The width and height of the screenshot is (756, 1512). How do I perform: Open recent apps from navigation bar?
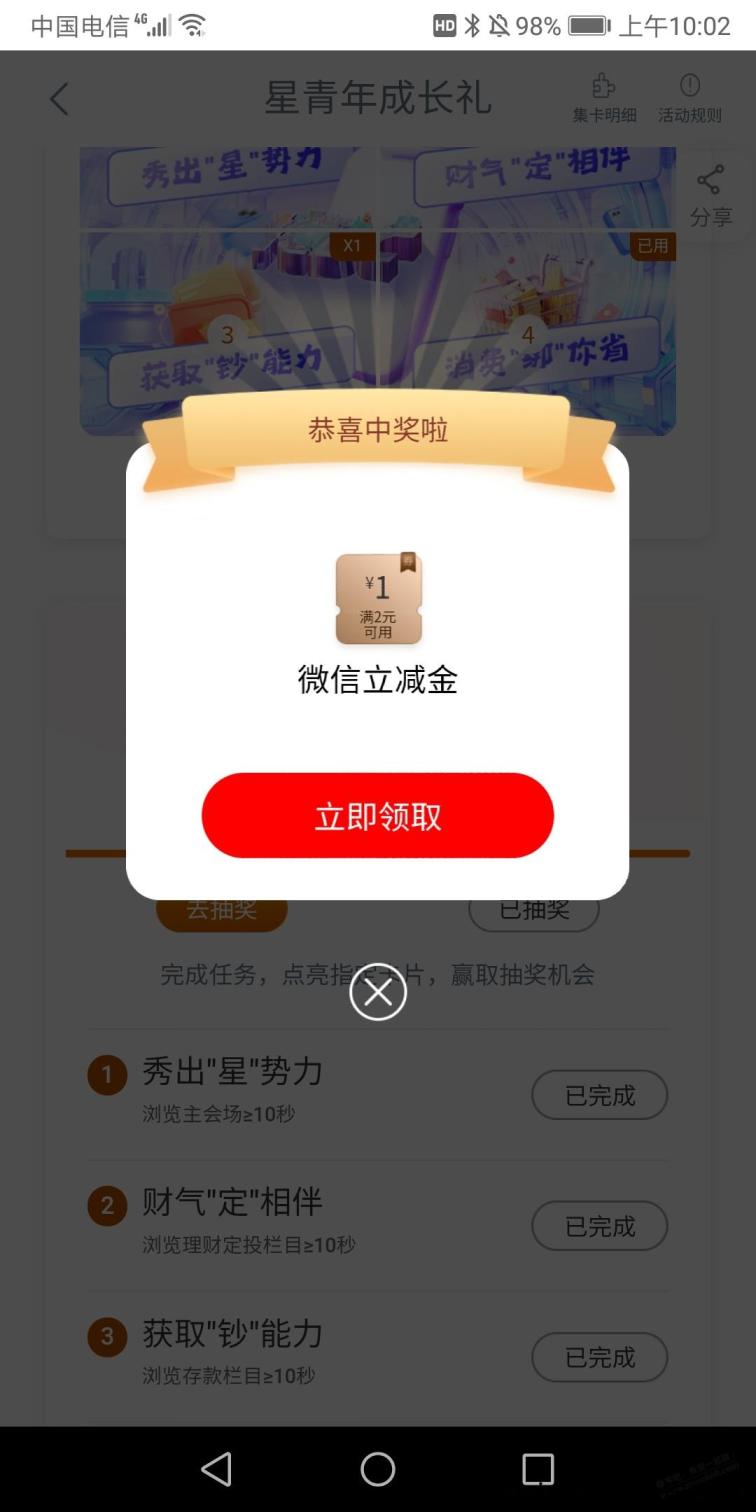(x=538, y=1469)
